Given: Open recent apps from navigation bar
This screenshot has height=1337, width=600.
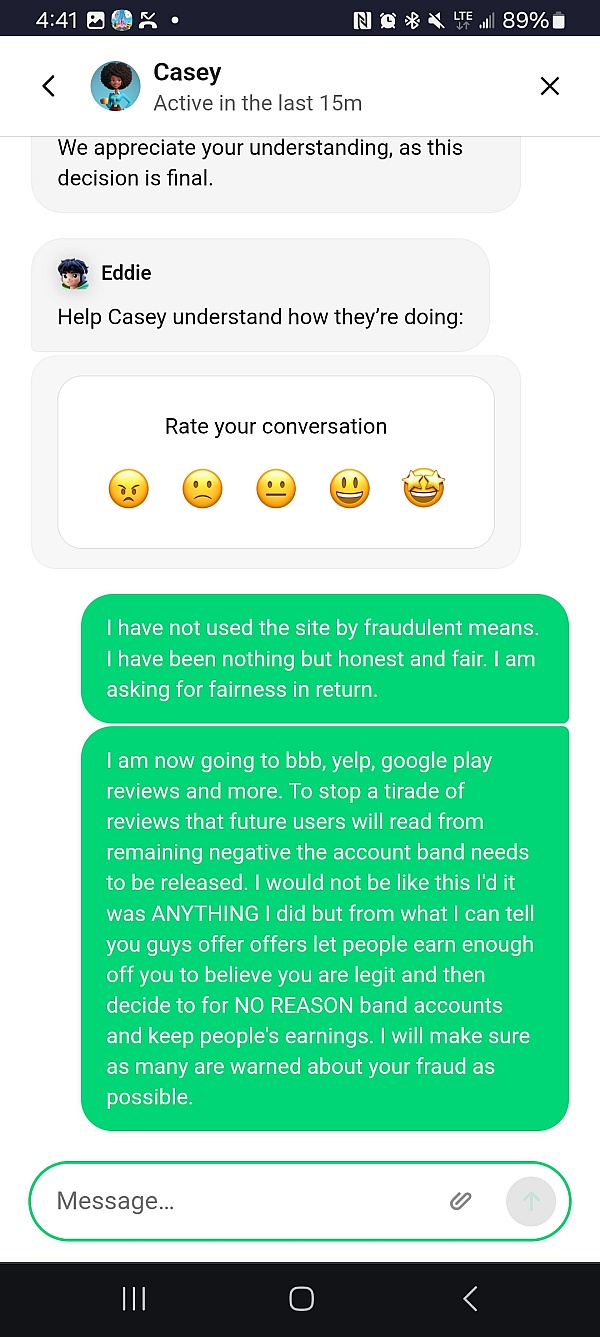Looking at the screenshot, I should [x=134, y=1298].
